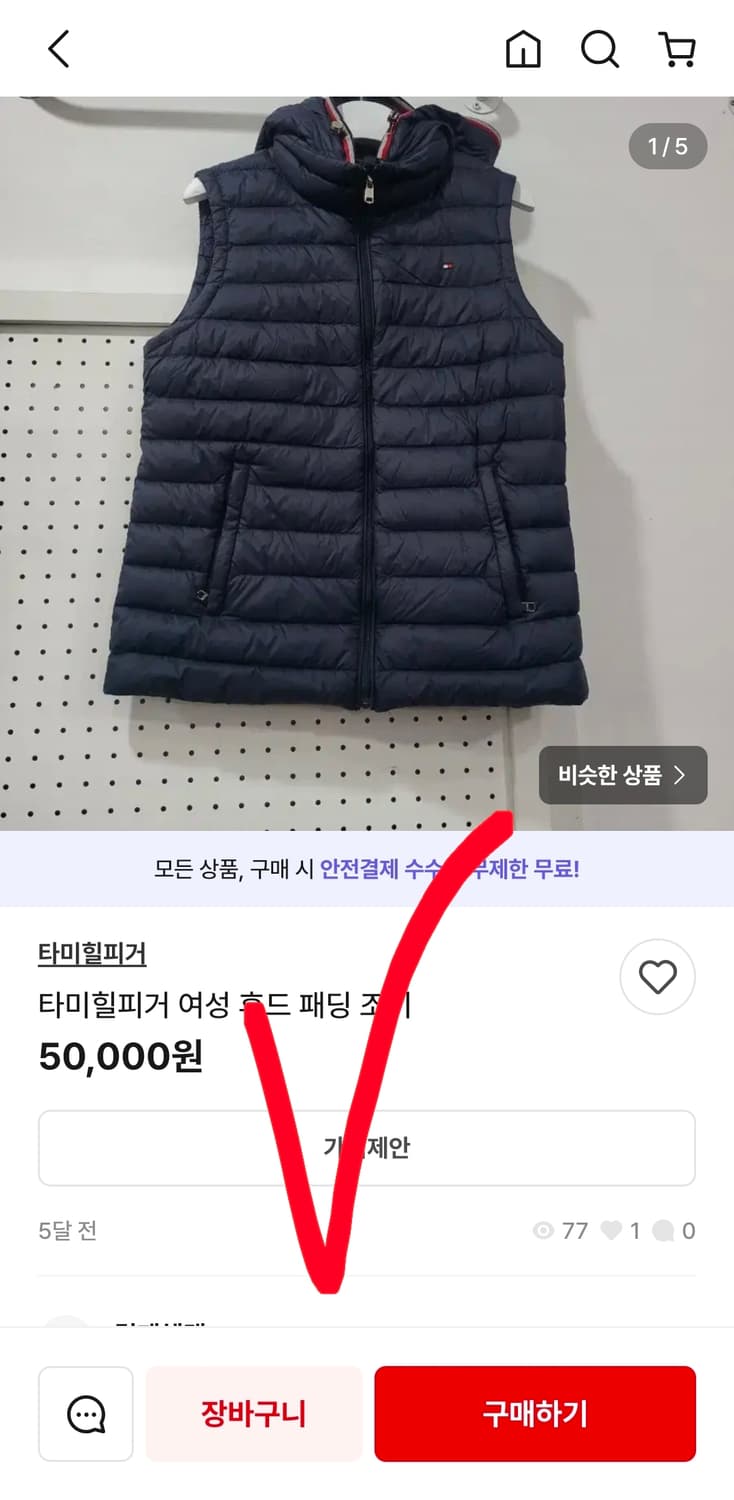Screen dimensions: 734x1500
Task: Open search with the magnifier icon
Action: click(x=600, y=47)
